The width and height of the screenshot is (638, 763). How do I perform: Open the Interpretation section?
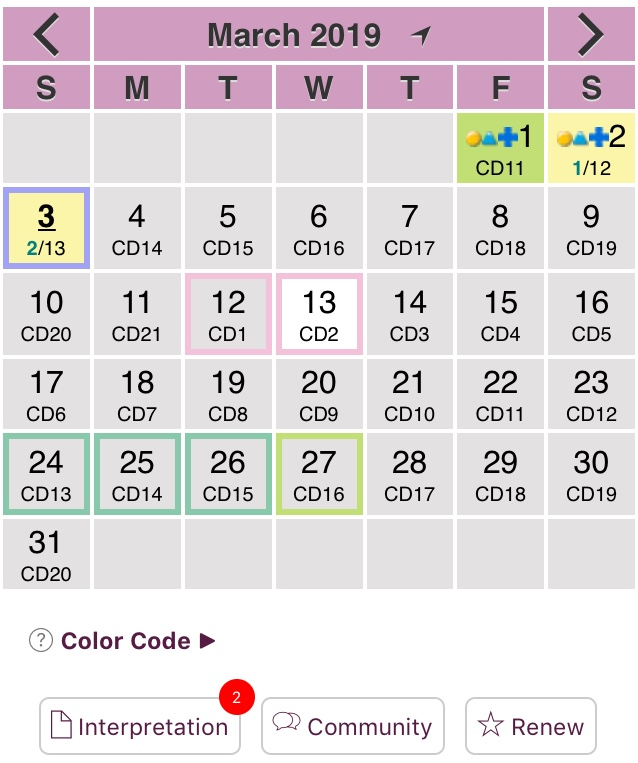click(x=140, y=726)
